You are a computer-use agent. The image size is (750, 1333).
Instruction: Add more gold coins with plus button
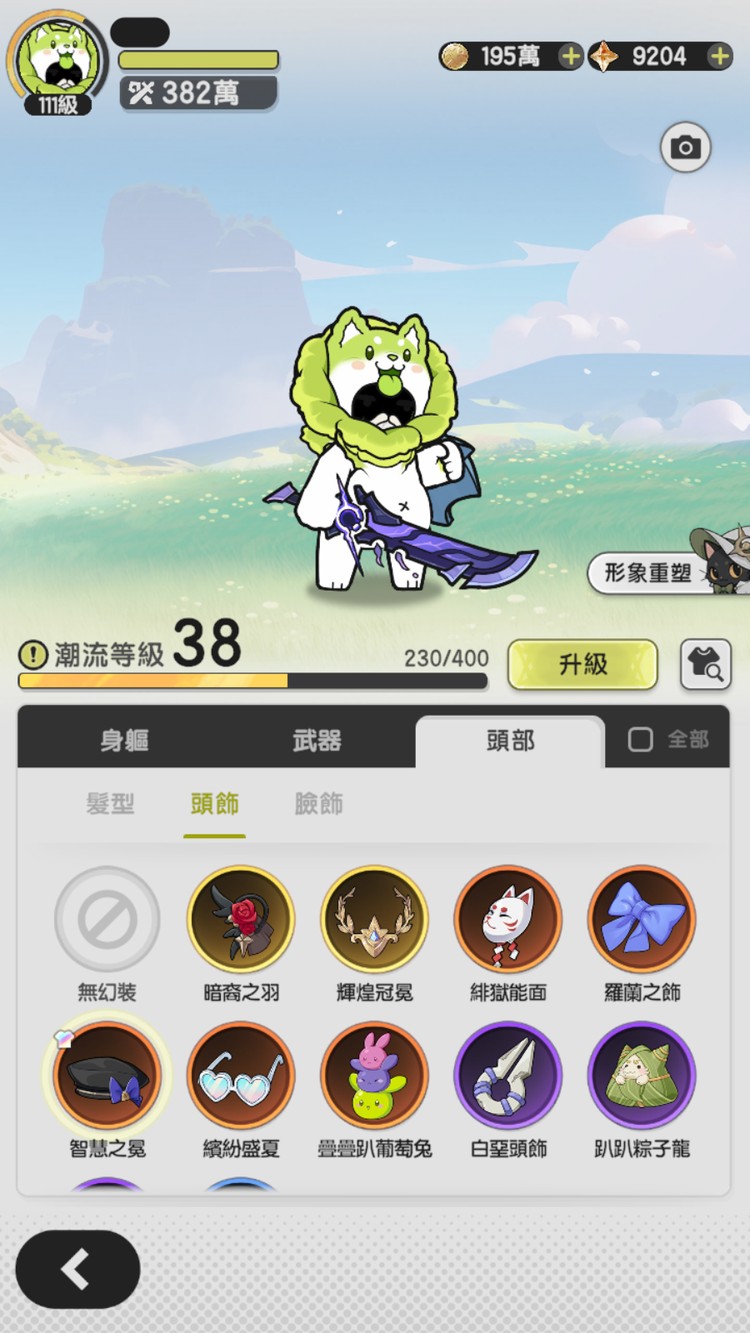[x=571, y=56]
